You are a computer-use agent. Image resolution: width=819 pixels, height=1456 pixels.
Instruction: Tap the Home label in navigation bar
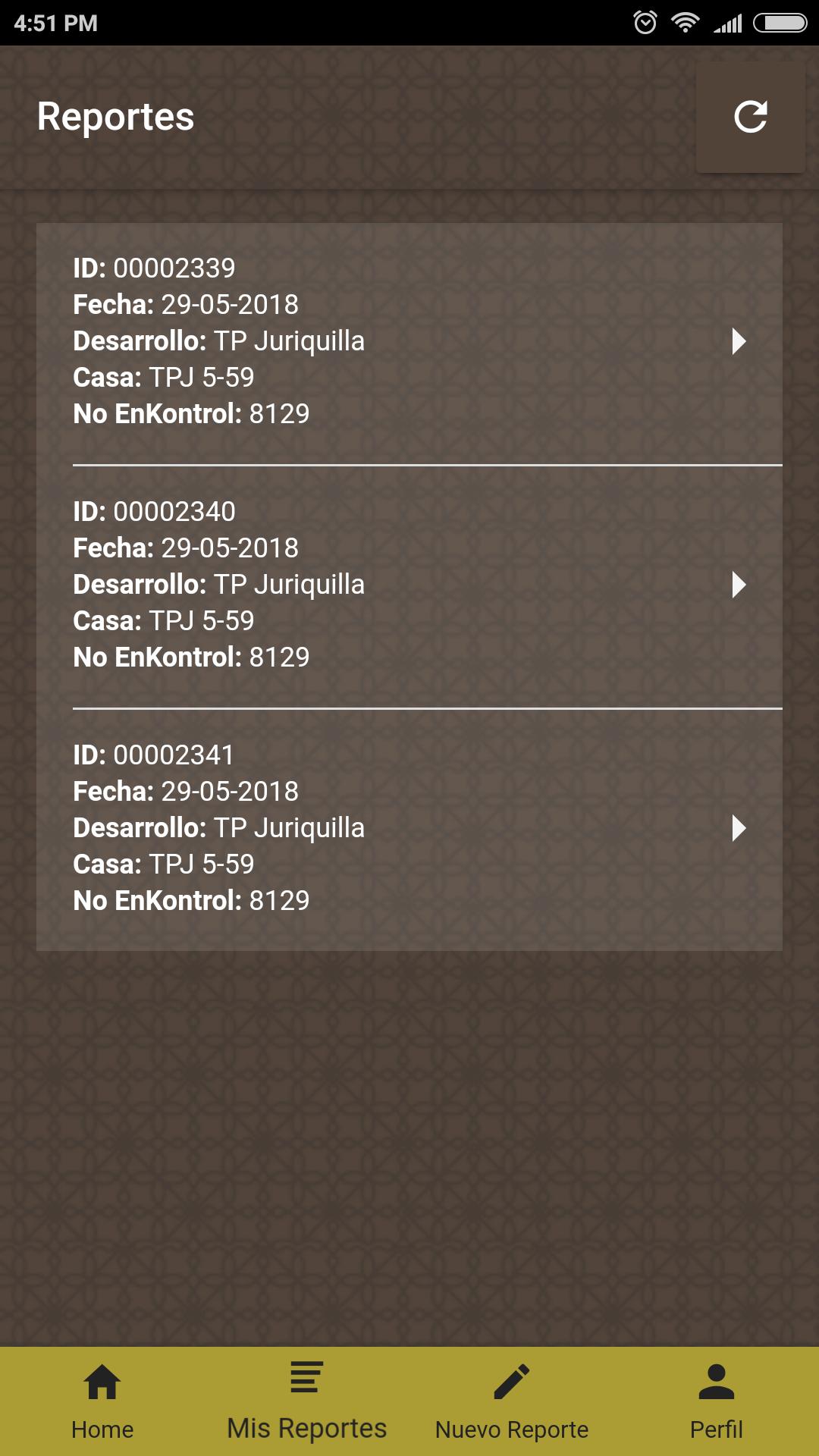click(x=102, y=1429)
